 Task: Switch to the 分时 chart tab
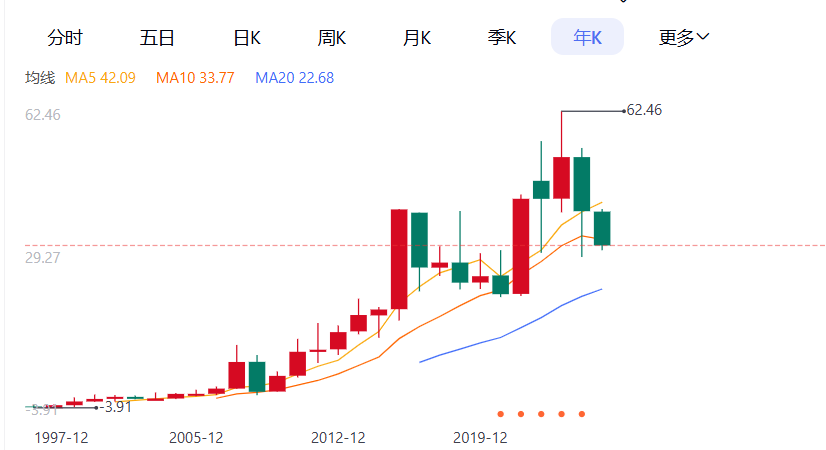click(65, 38)
